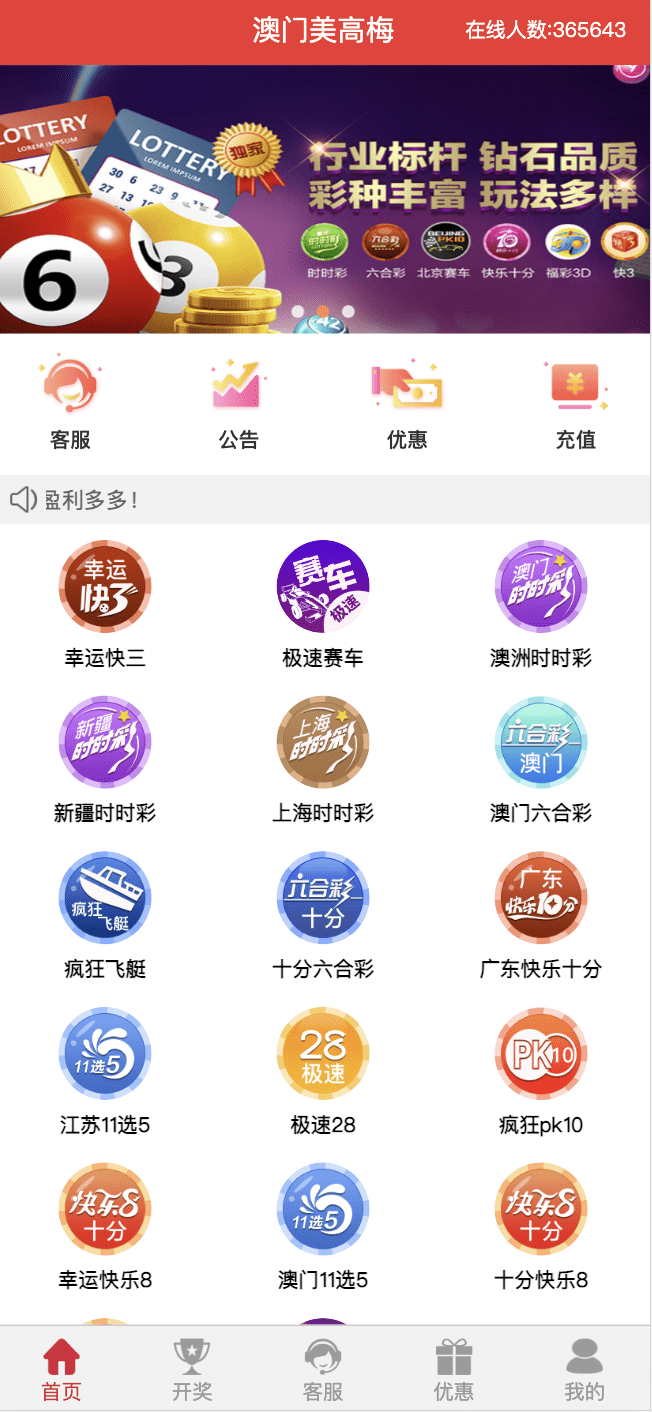Go to the 我的 profile tab
Viewport: 652px width, 1412px height.
tap(585, 1370)
